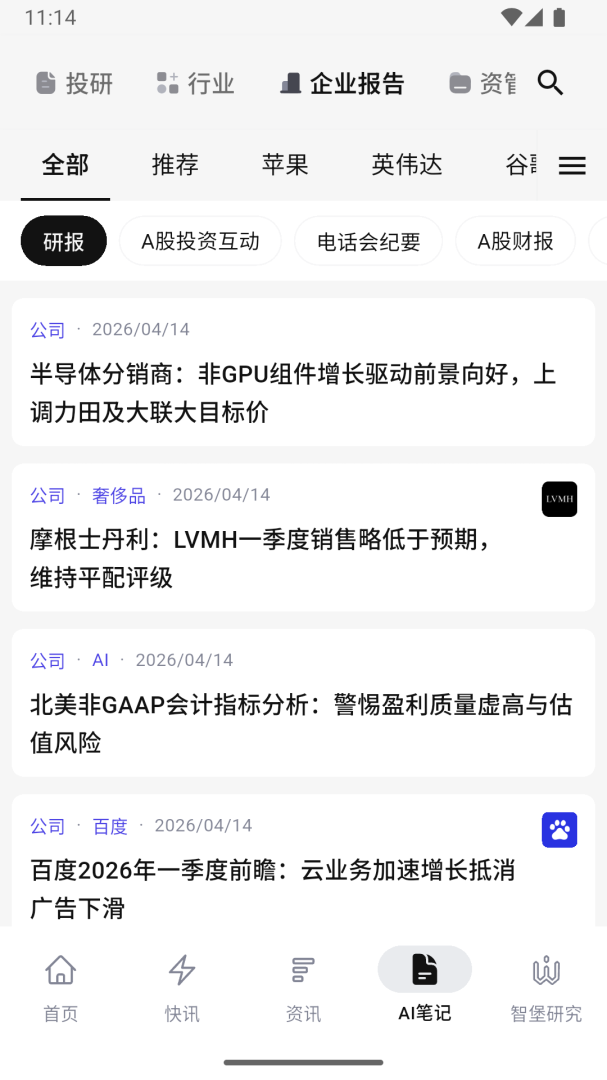Open the 百度2026年一季度前瞻 report
The width and height of the screenshot is (607, 1080).
pos(272,888)
